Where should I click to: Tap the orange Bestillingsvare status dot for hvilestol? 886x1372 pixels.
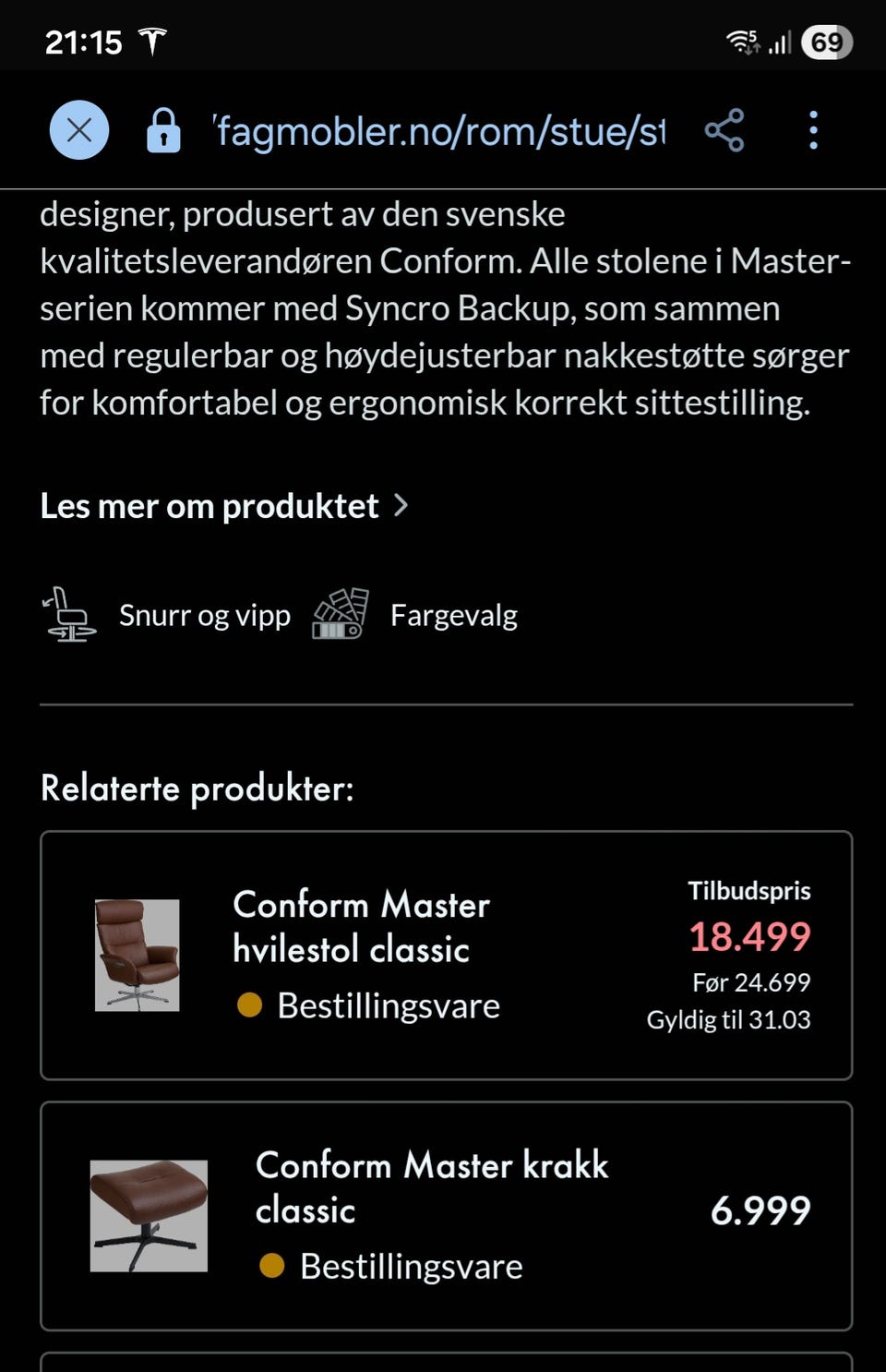(249, 1006)
